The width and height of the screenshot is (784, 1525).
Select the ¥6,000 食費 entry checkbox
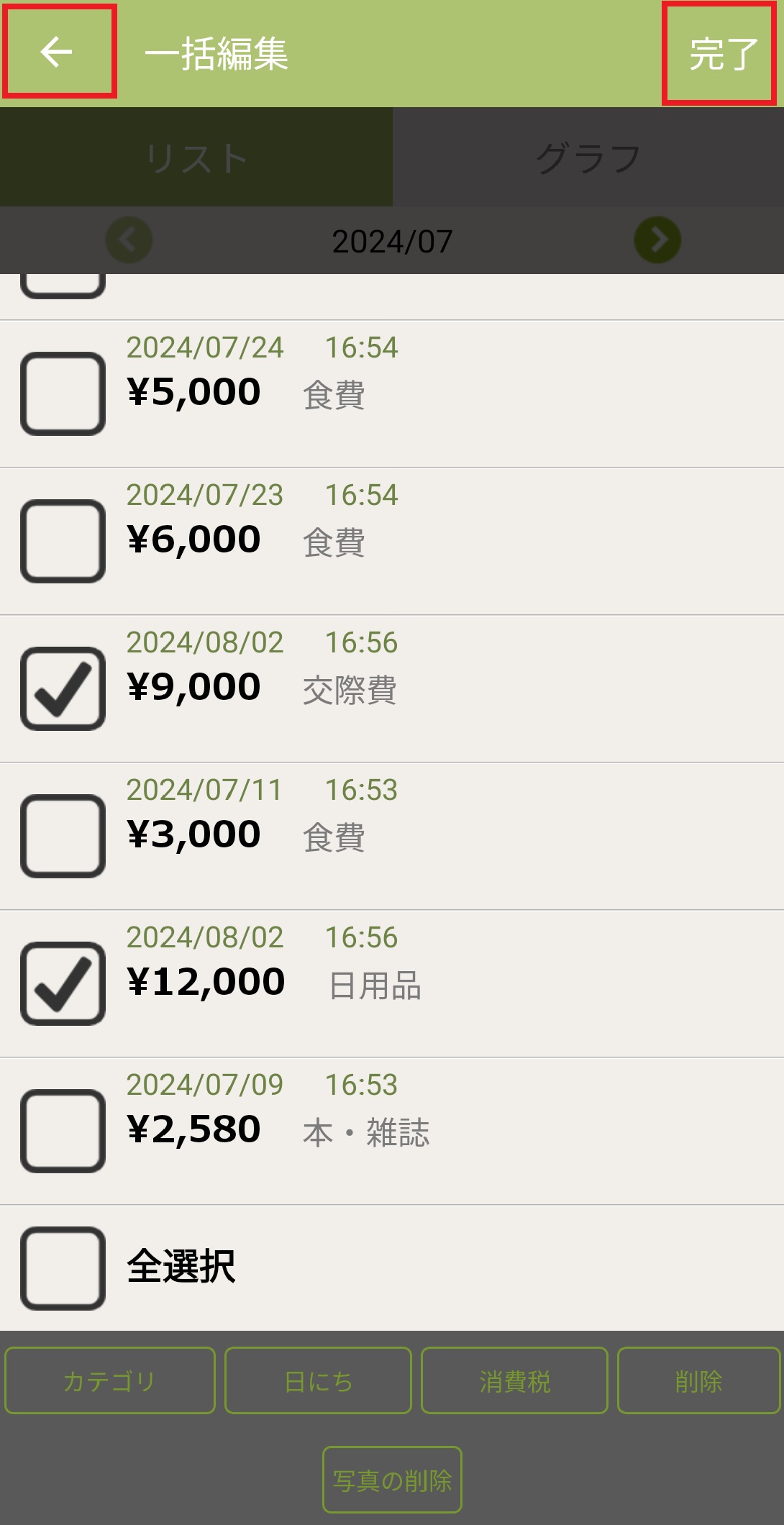point(63,541)
